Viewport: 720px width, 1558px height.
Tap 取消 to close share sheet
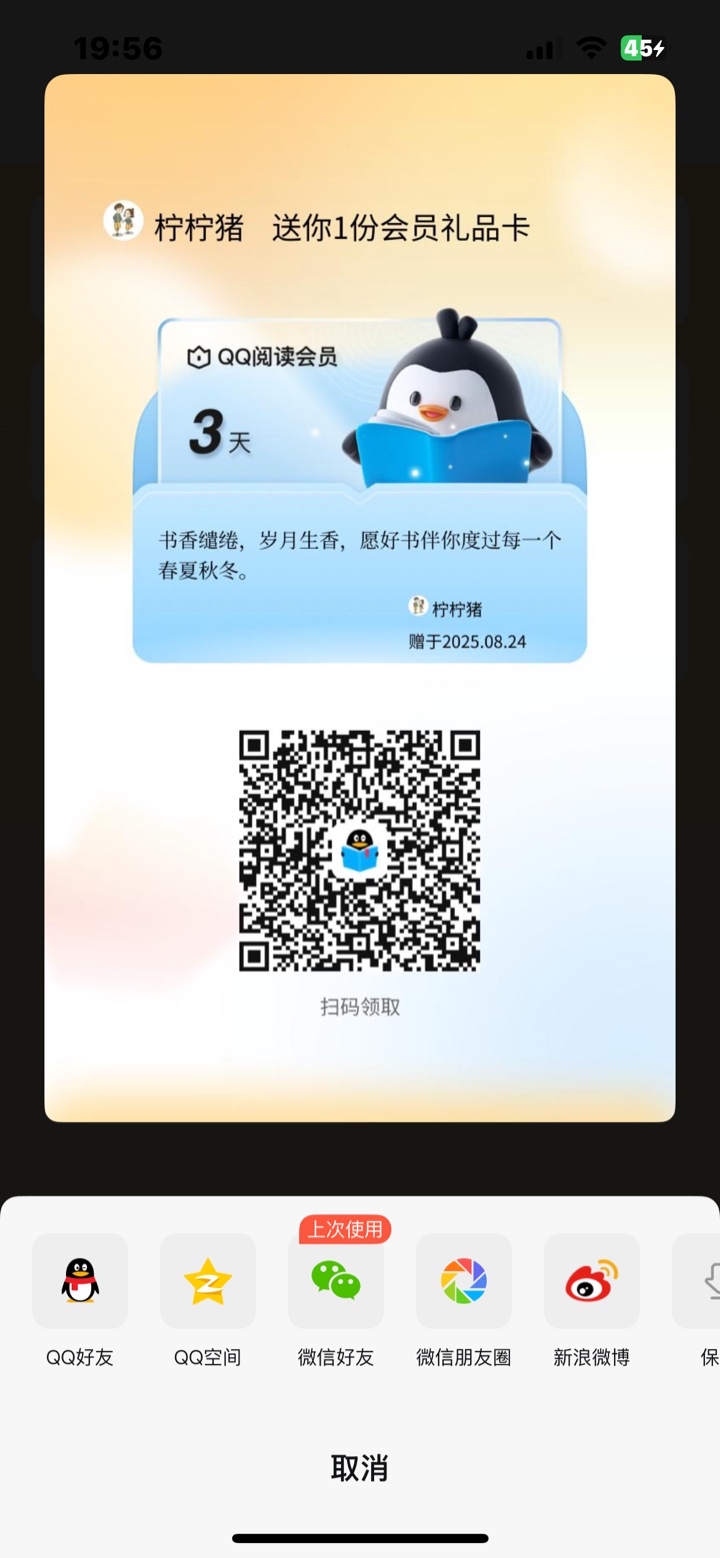click(x=360, y=1468)
